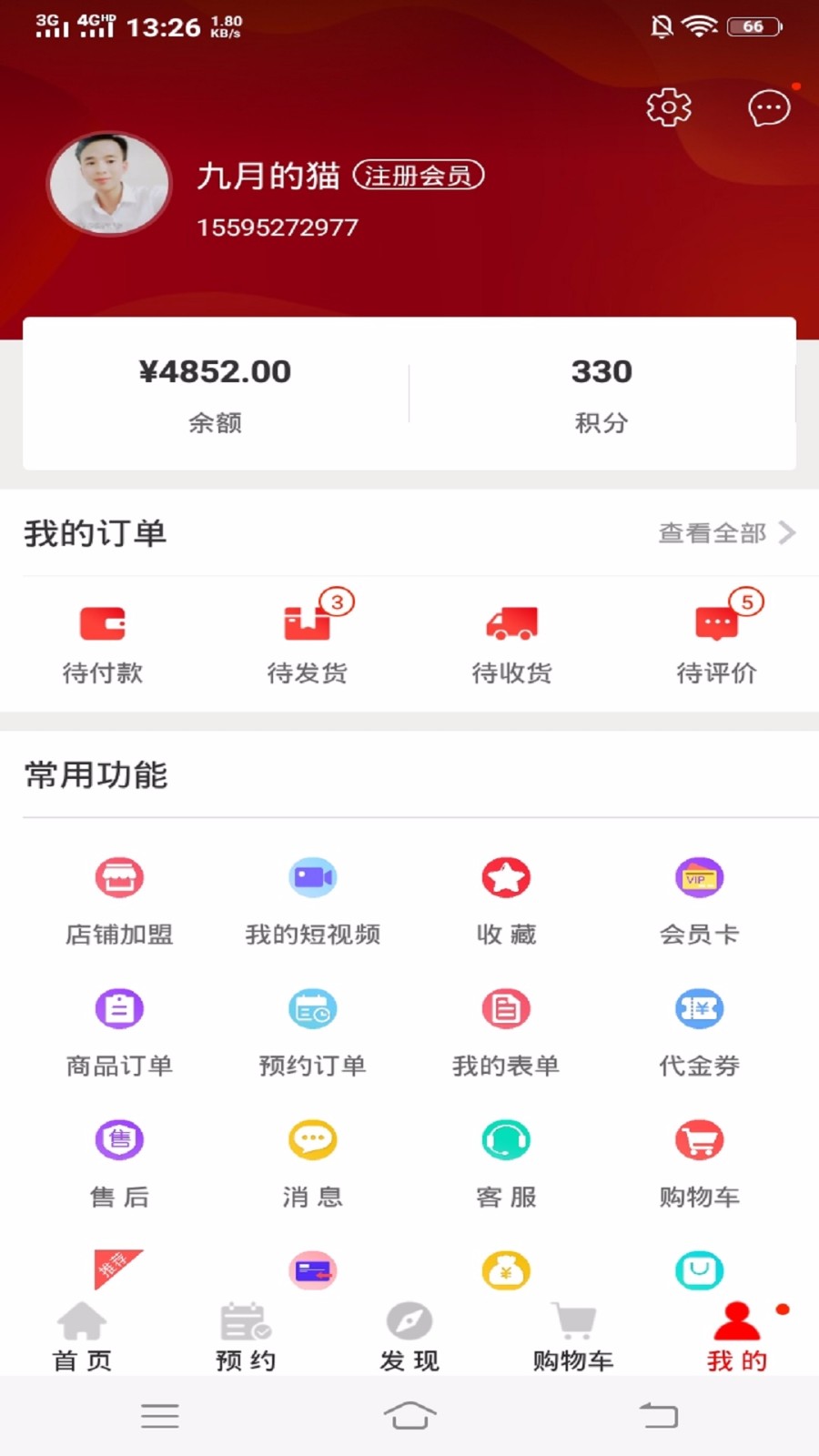The image size is (819, 1456).
Task: Open the 待收货 awaiting delivery truck icon
Action: [x=511, y=637]
